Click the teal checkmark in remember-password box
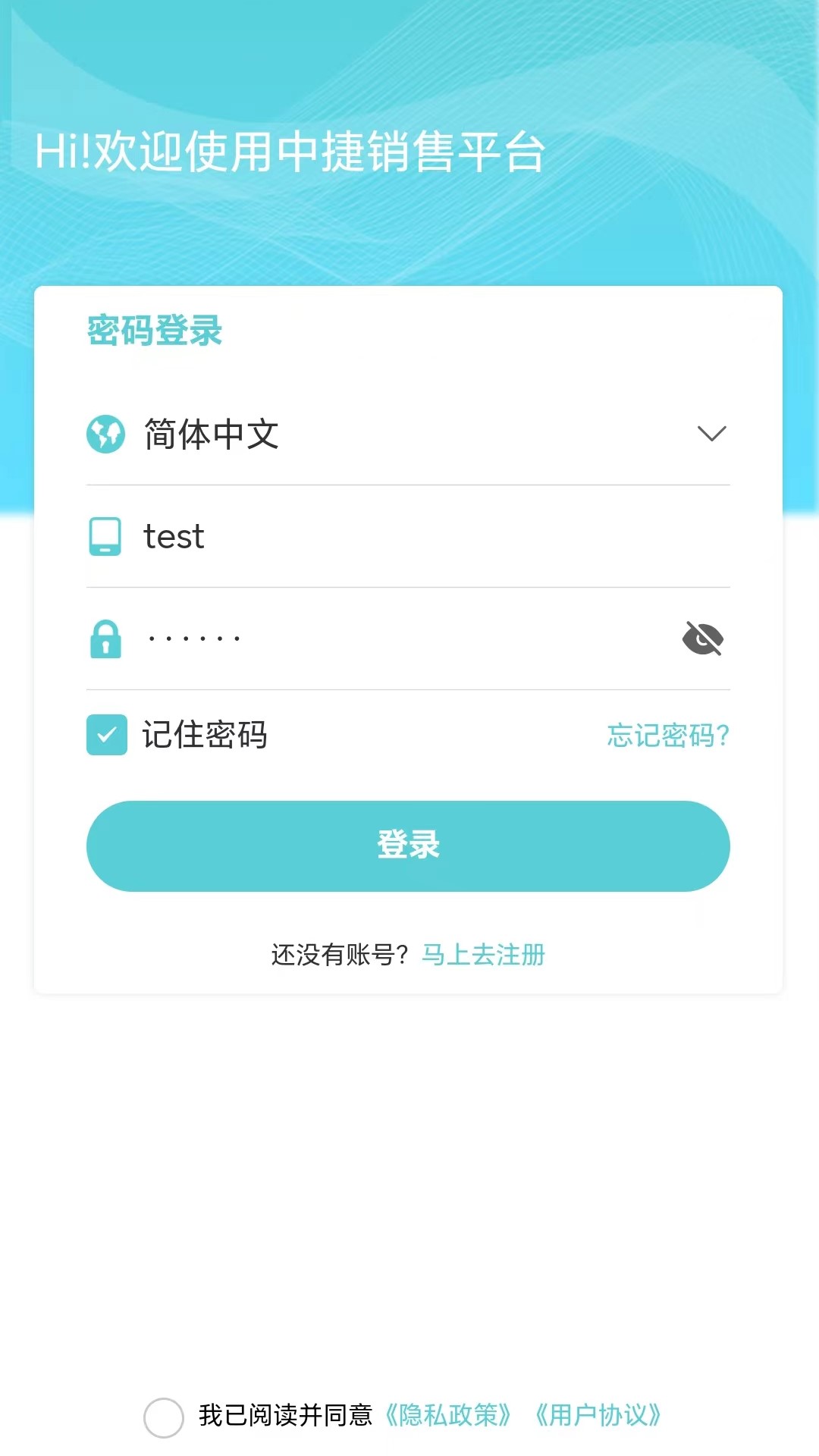Viewport: 819px width, 1456px height. click(106, 733)
